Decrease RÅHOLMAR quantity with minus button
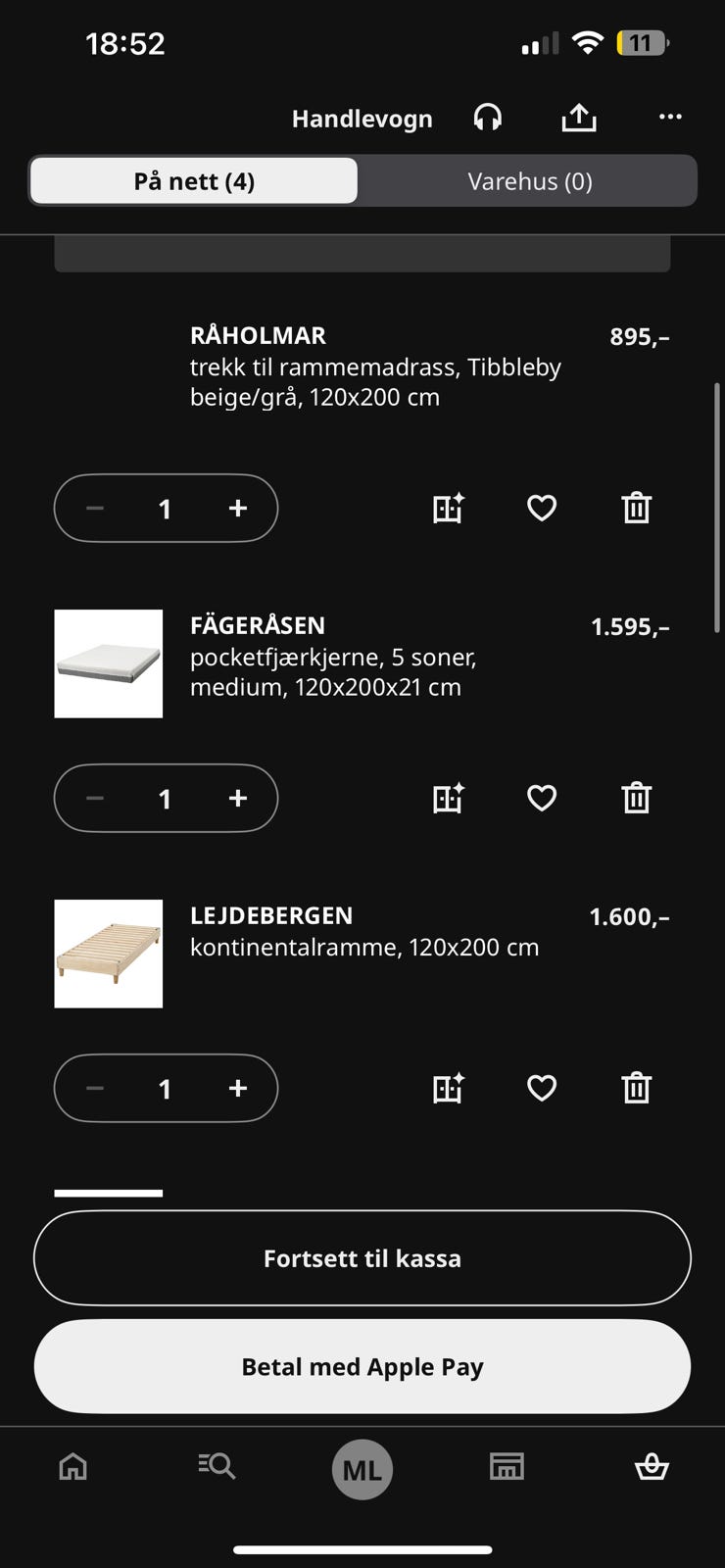Viewport: 725px width, 1568px height. pyautogui.click(x=95, y=508)
